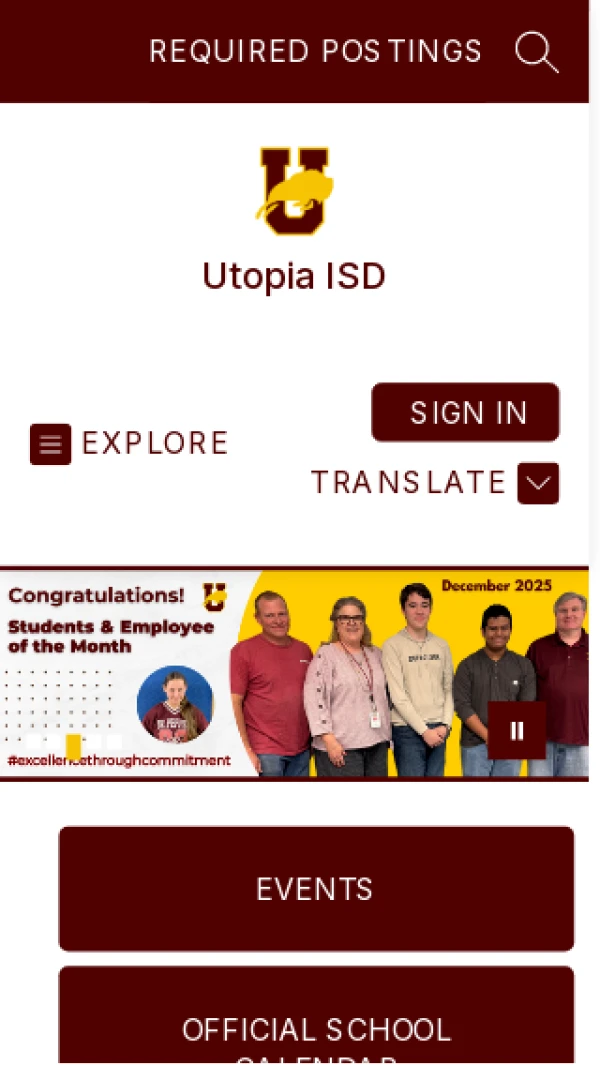View the Official School Calendar
This screenshot has width=600, height=1065.
pos(316,1030)
